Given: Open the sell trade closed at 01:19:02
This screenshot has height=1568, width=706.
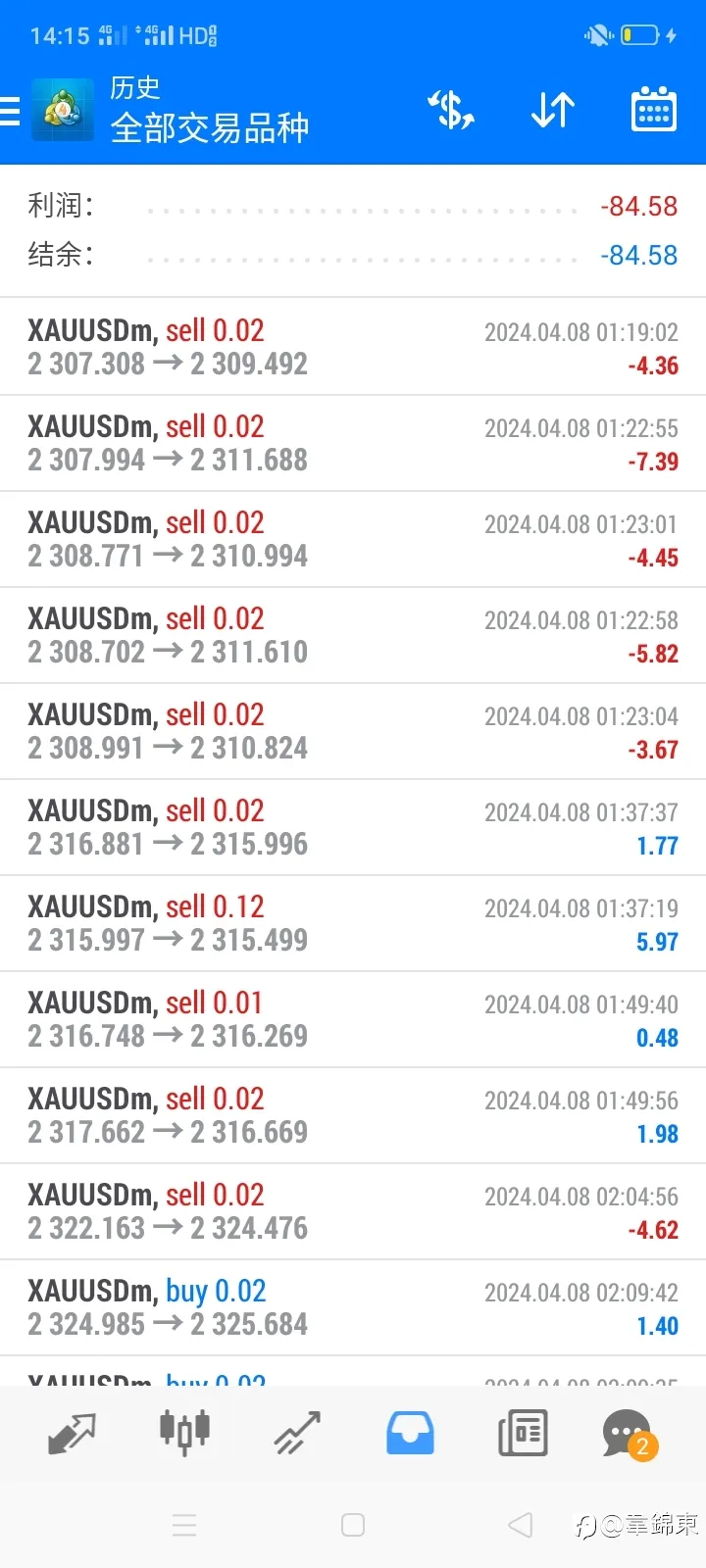Looking at the screenshot, I should pos(353,347).
